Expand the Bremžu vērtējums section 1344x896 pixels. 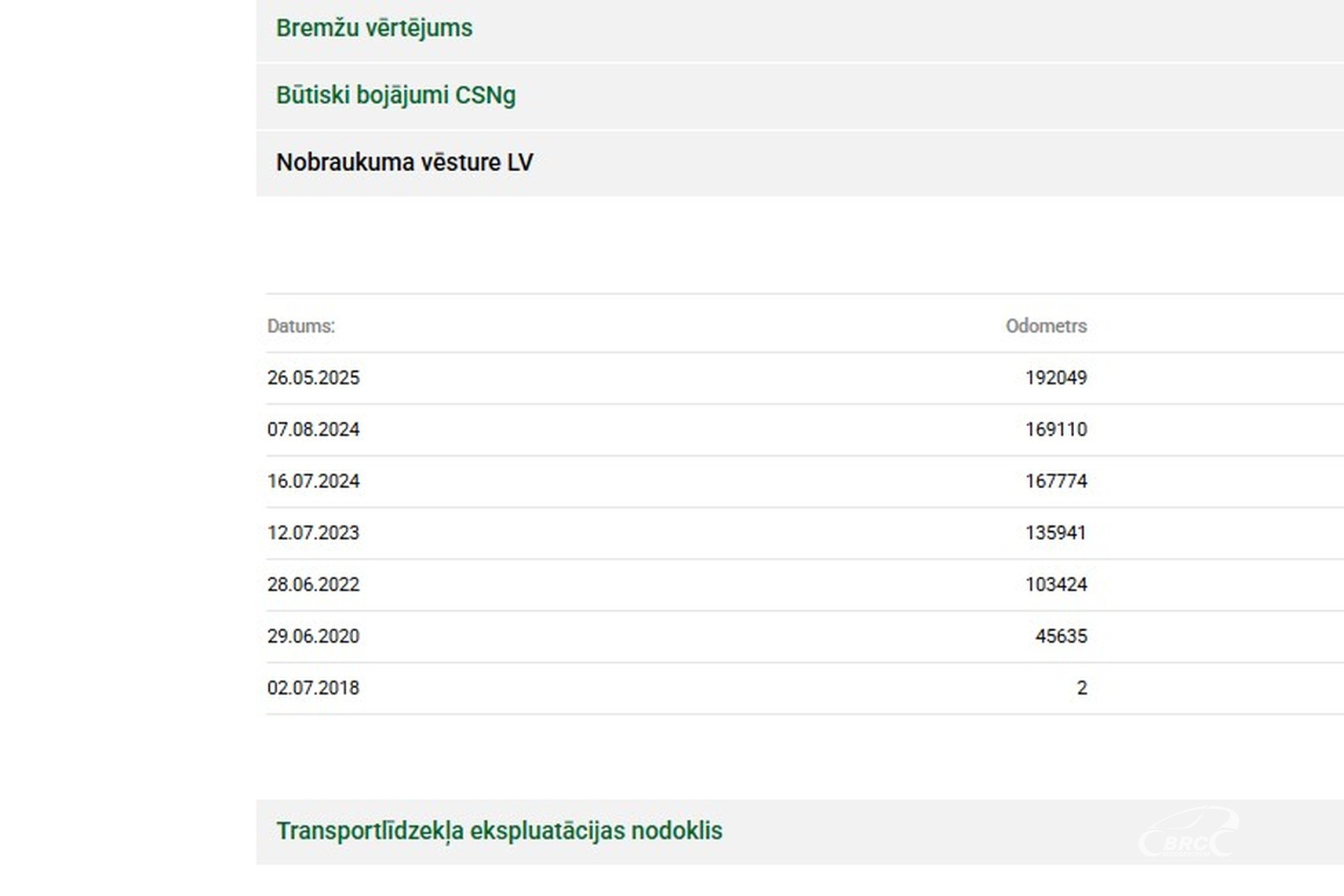coord(374,29)
